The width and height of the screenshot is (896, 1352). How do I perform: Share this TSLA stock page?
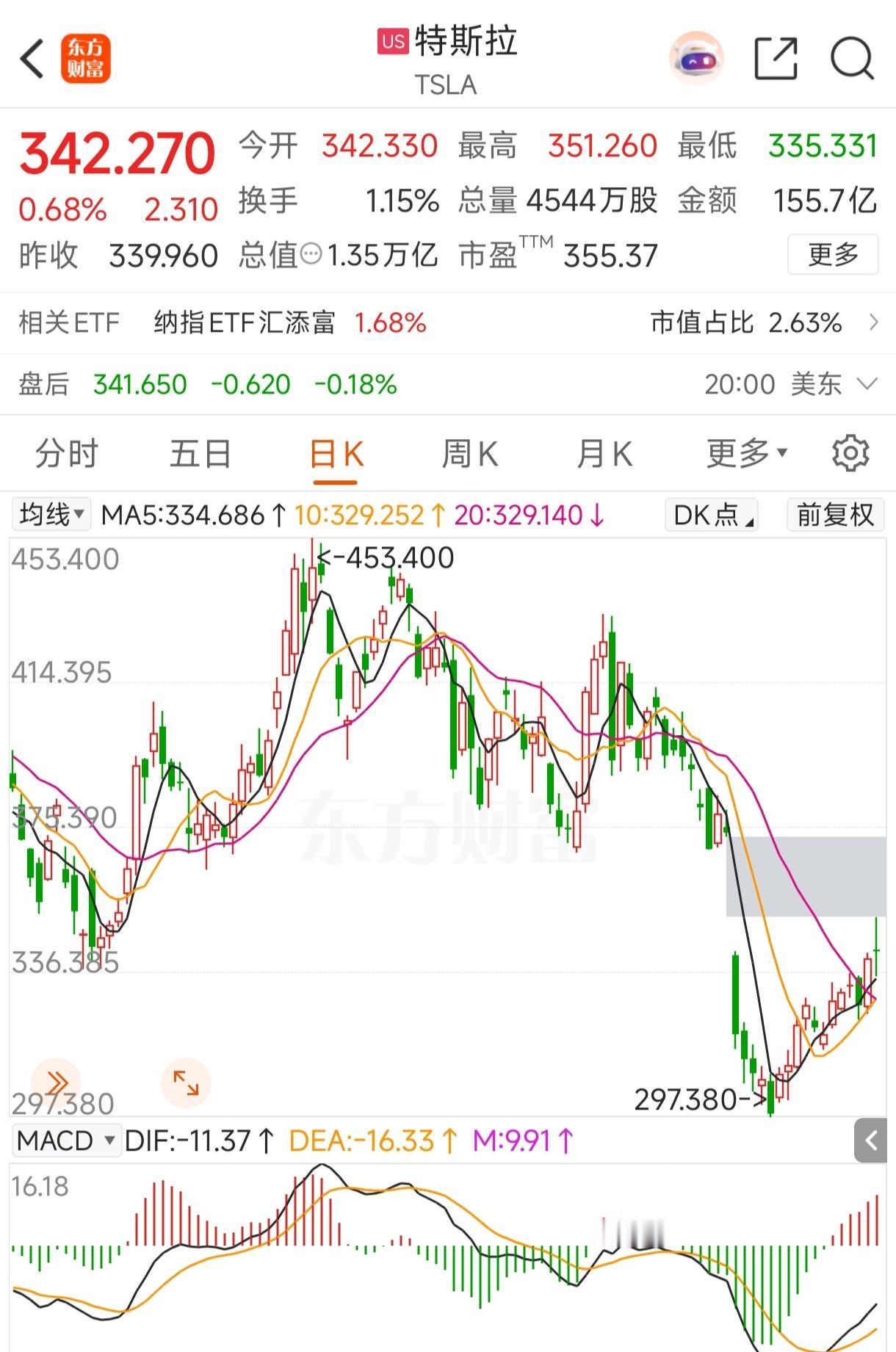776,59
